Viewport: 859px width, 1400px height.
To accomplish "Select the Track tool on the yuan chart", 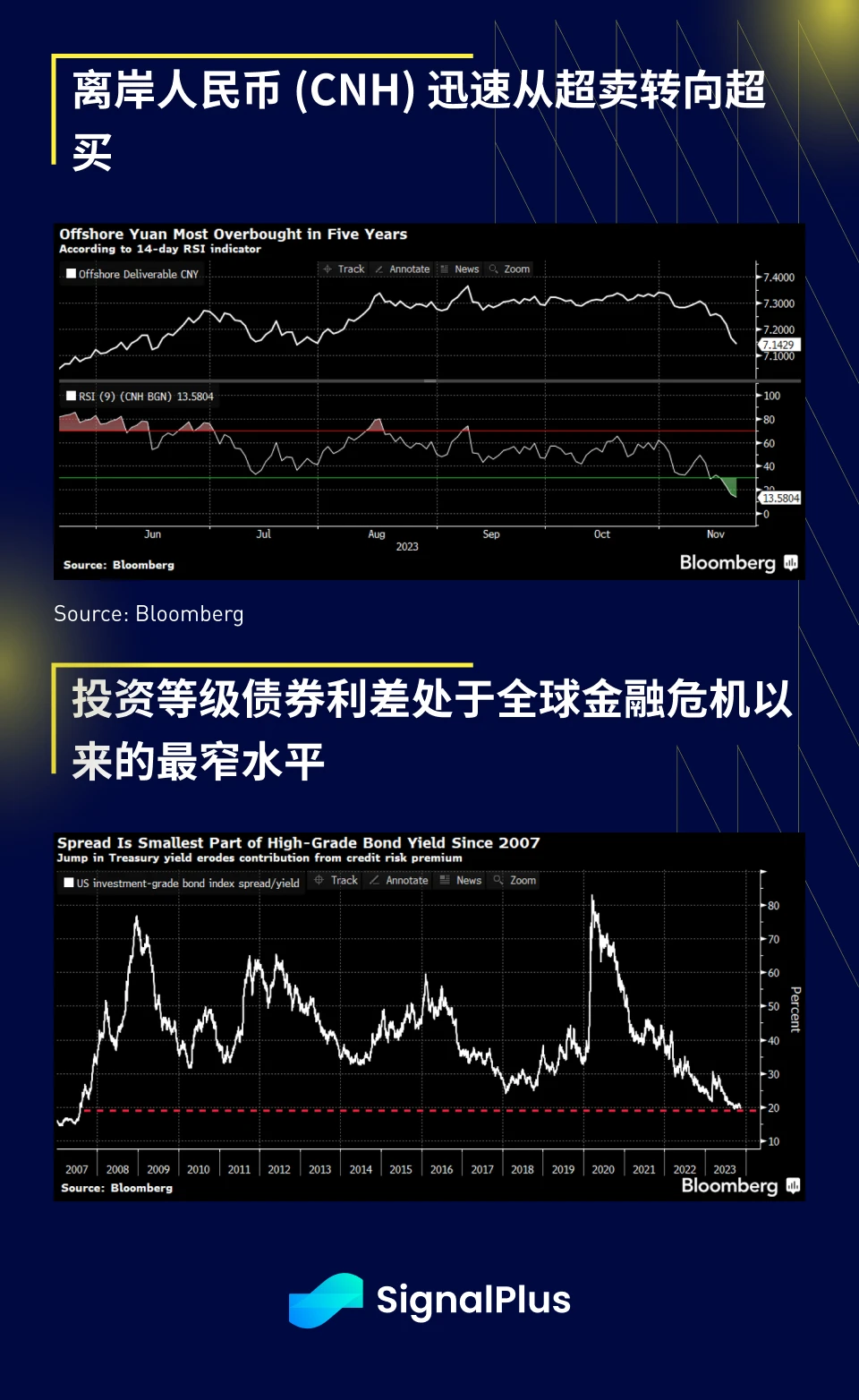I will (x=344, y=269).
